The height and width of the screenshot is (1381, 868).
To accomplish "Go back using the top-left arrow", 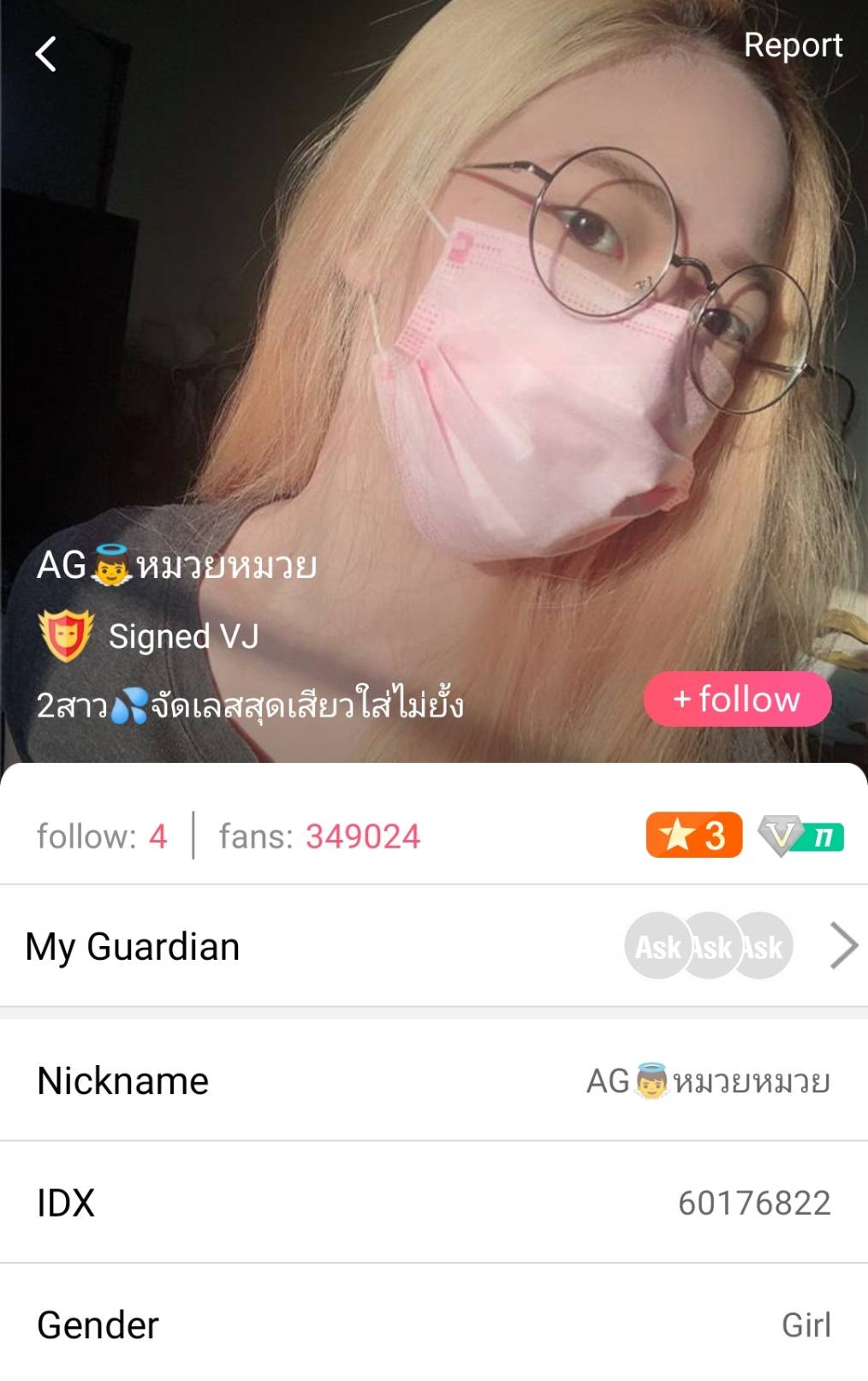I will coord(46,54).
